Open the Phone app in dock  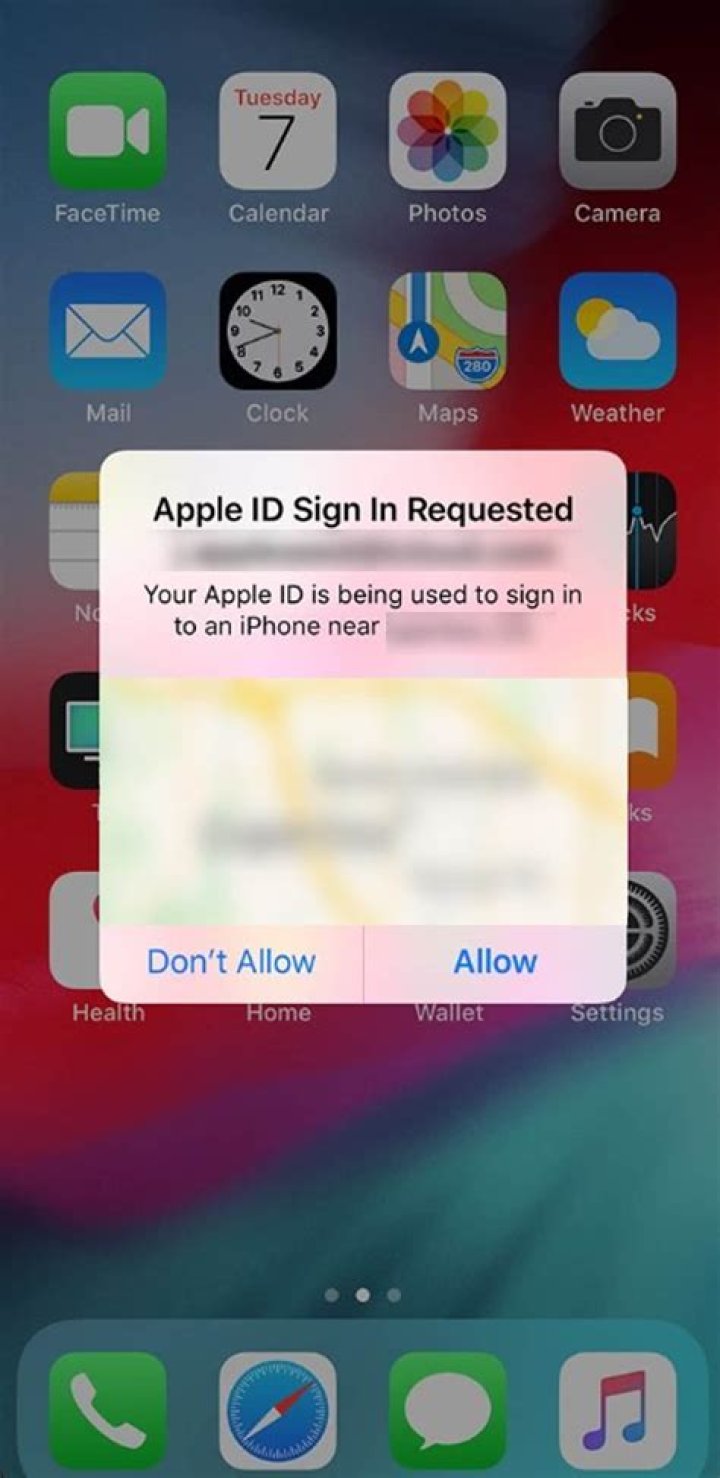click(108, 1411)
